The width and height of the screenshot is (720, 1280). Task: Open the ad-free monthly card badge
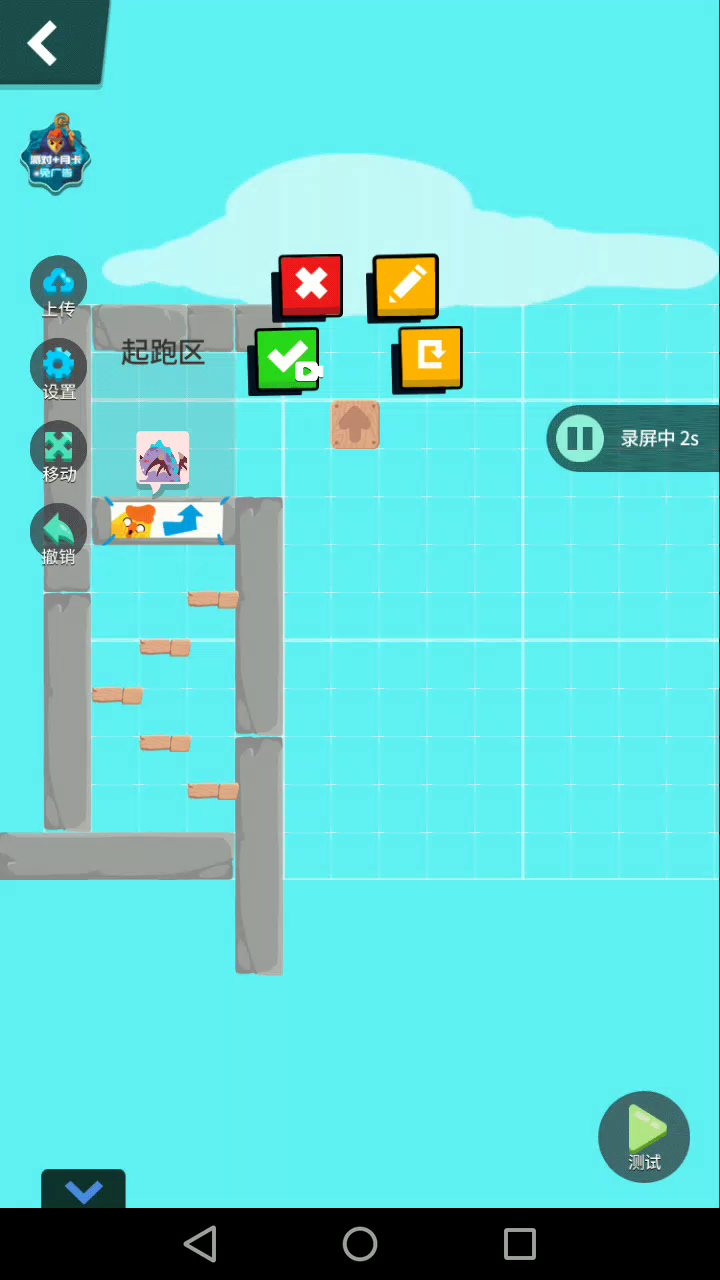click(56, 154)
